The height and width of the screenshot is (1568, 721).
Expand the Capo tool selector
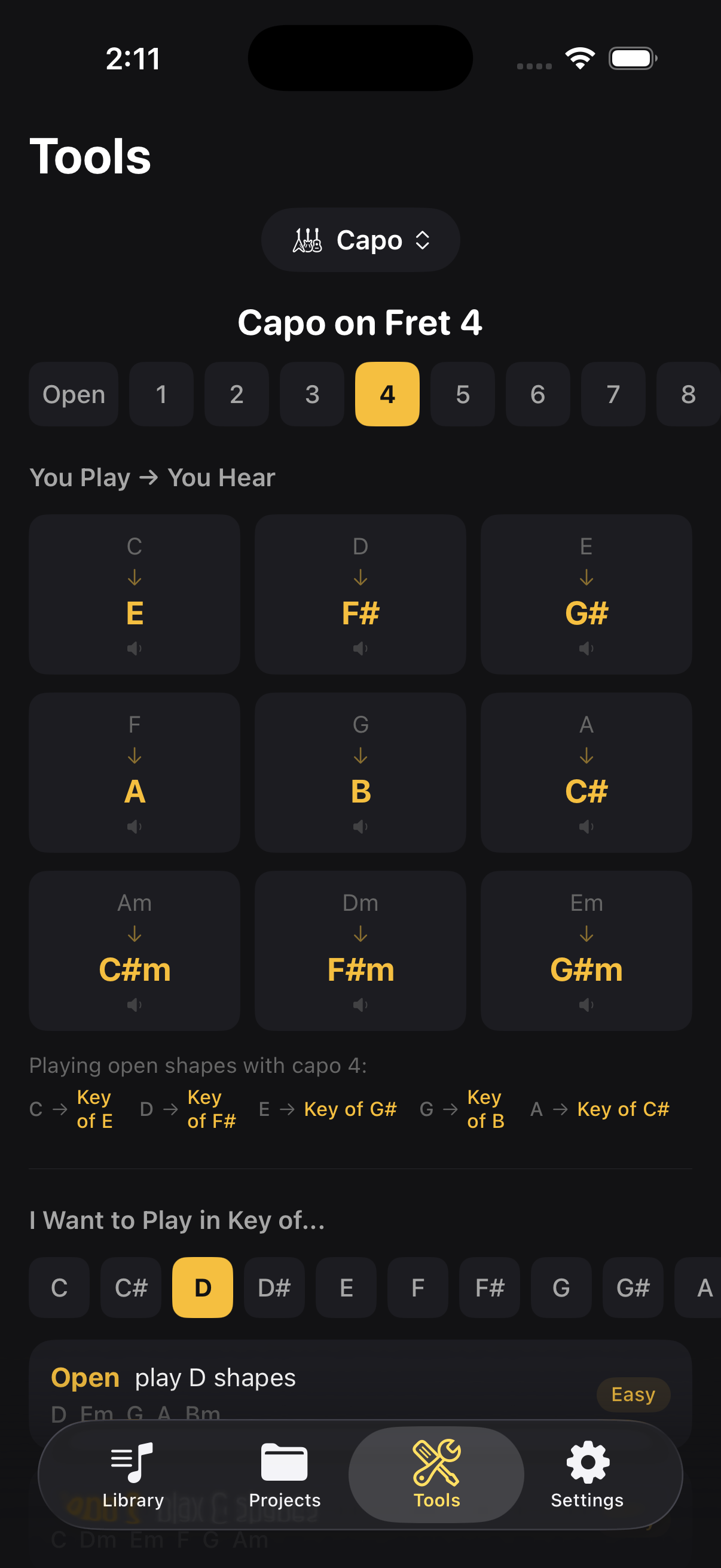(x=422, y=240)
